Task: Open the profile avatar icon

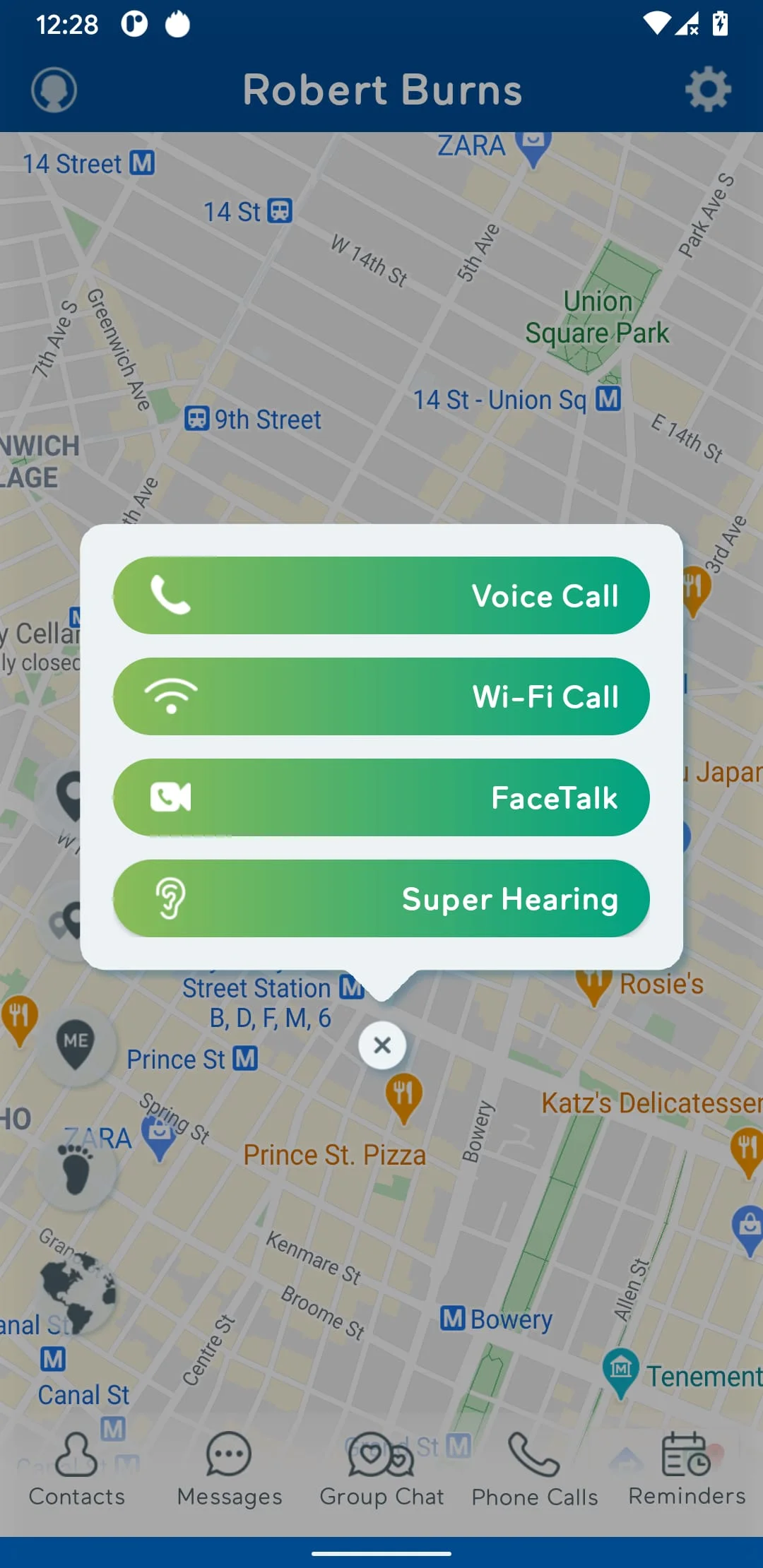Action: [x=54, y=90]
